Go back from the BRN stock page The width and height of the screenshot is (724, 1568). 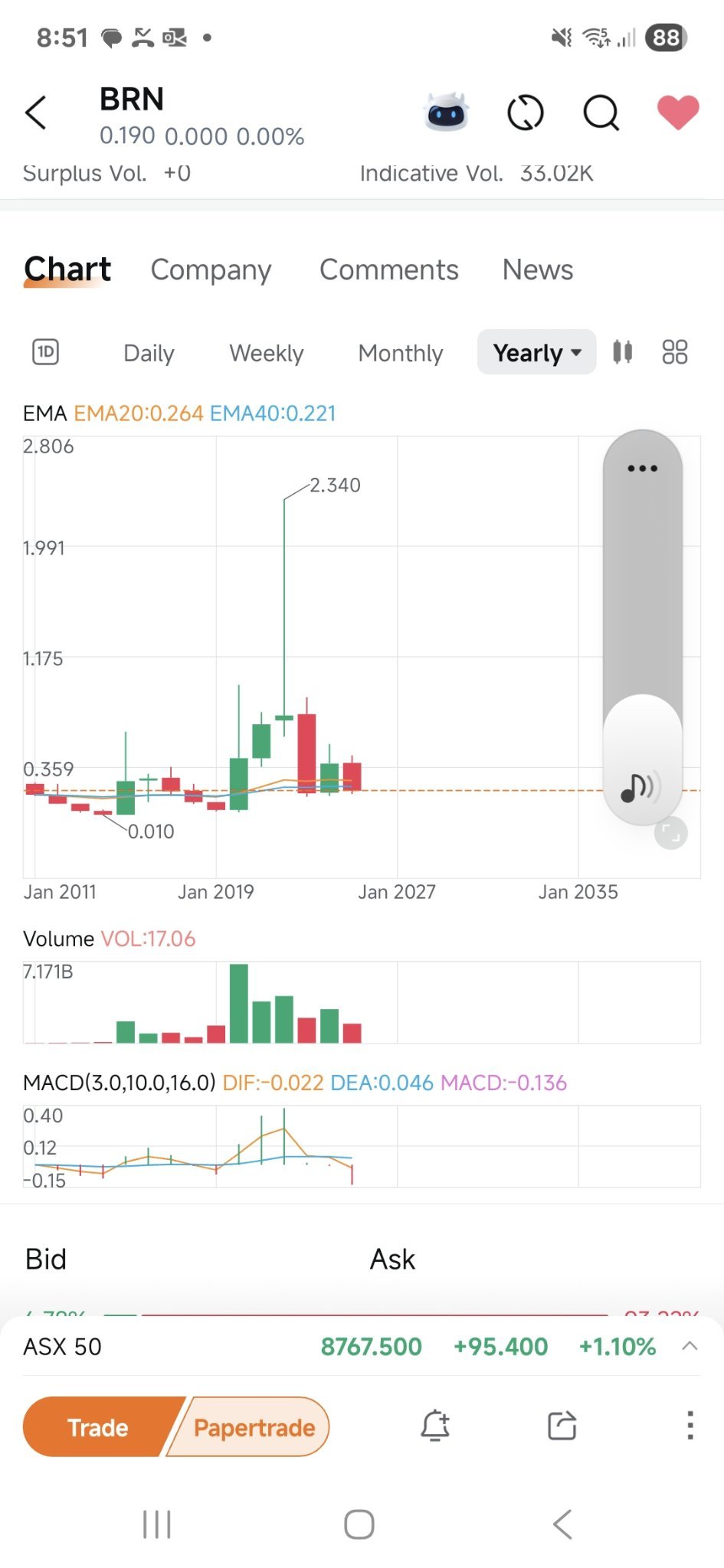point(36,113)
